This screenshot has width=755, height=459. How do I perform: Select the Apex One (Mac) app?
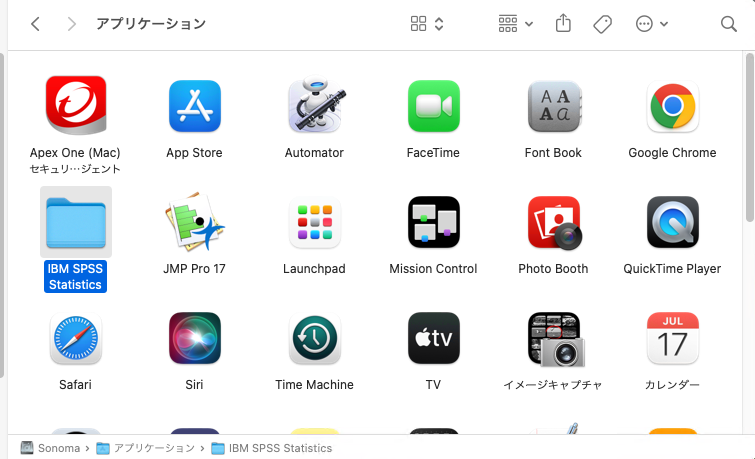(75, 106)
